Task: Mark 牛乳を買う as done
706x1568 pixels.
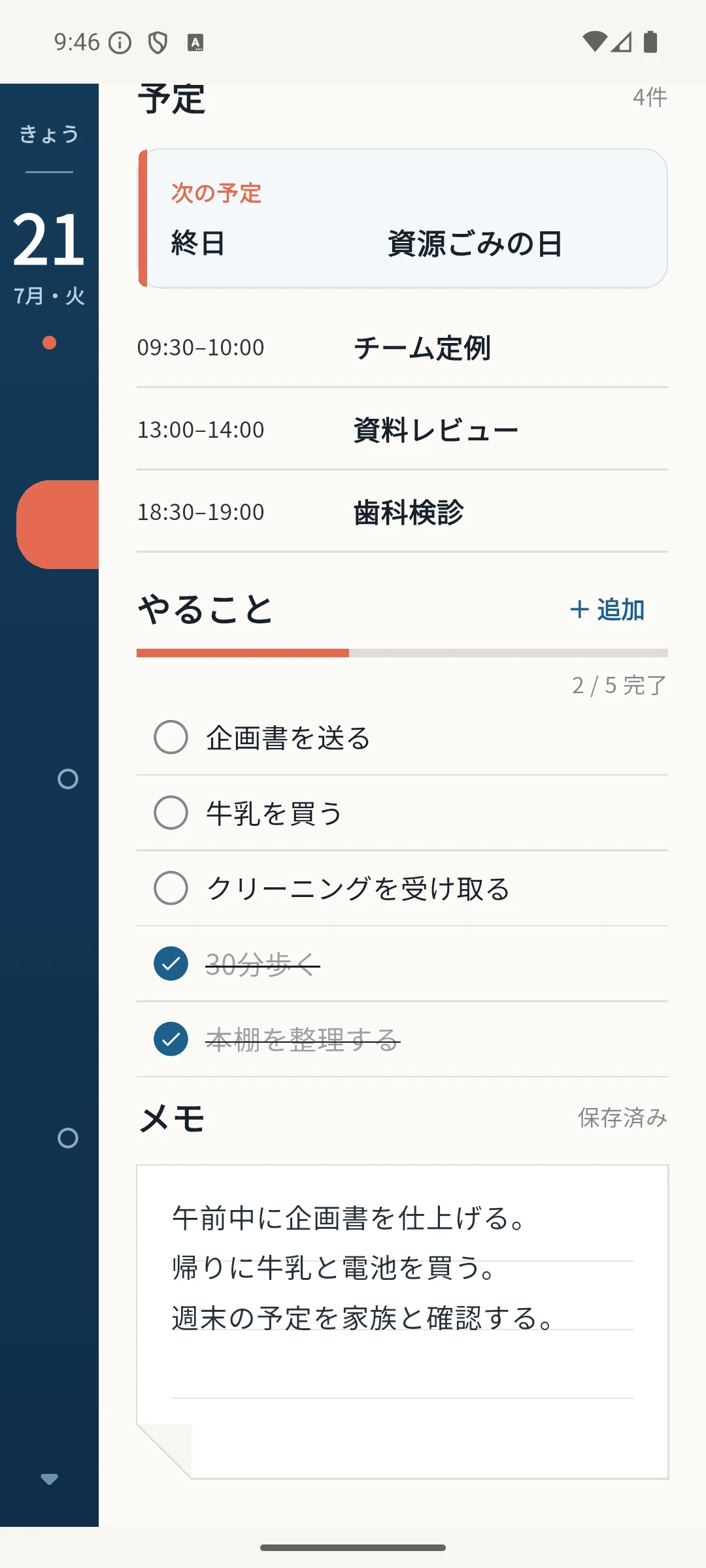Action: tap(171, 813)
